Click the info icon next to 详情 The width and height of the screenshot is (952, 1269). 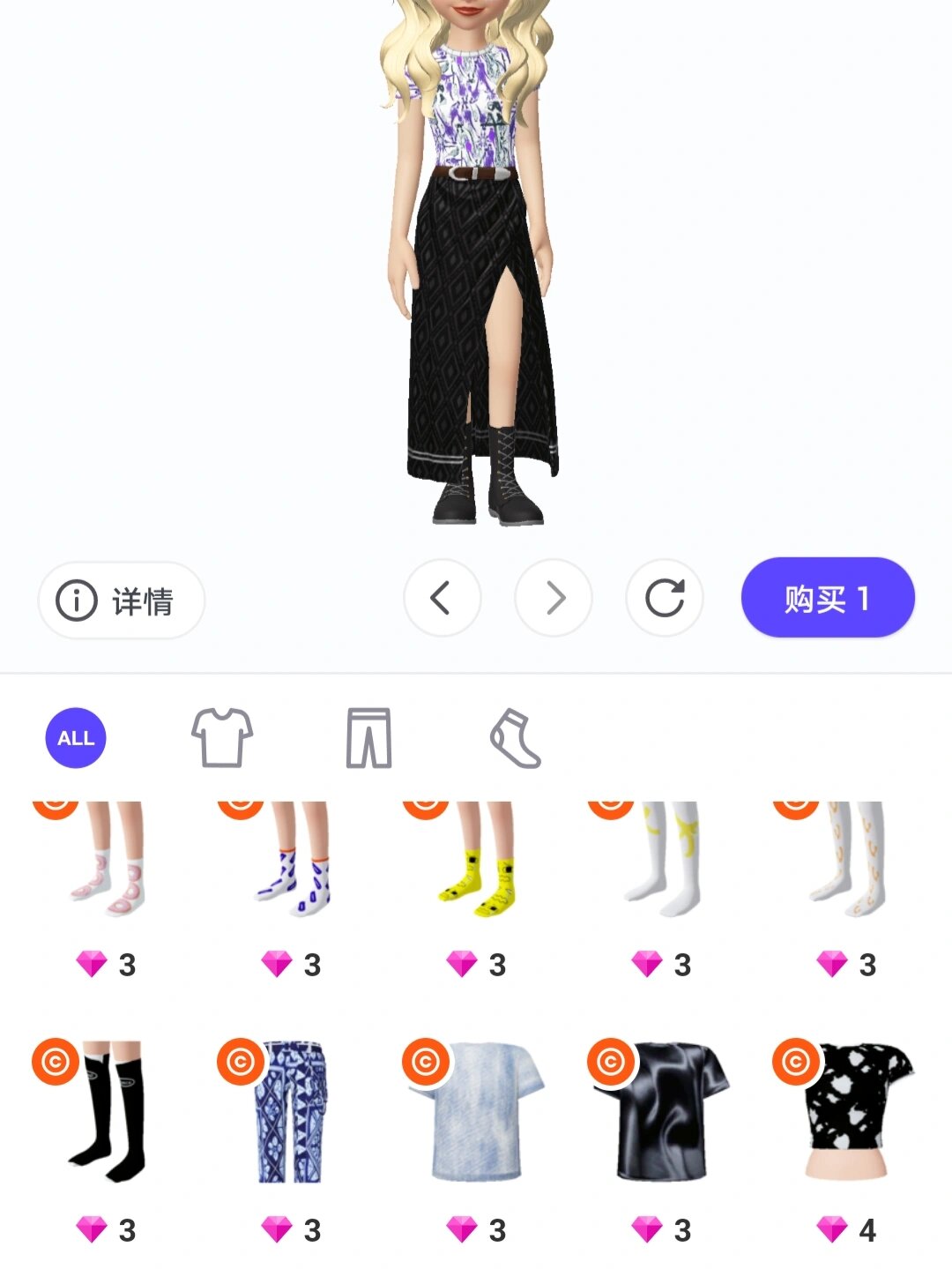(78, 599)
